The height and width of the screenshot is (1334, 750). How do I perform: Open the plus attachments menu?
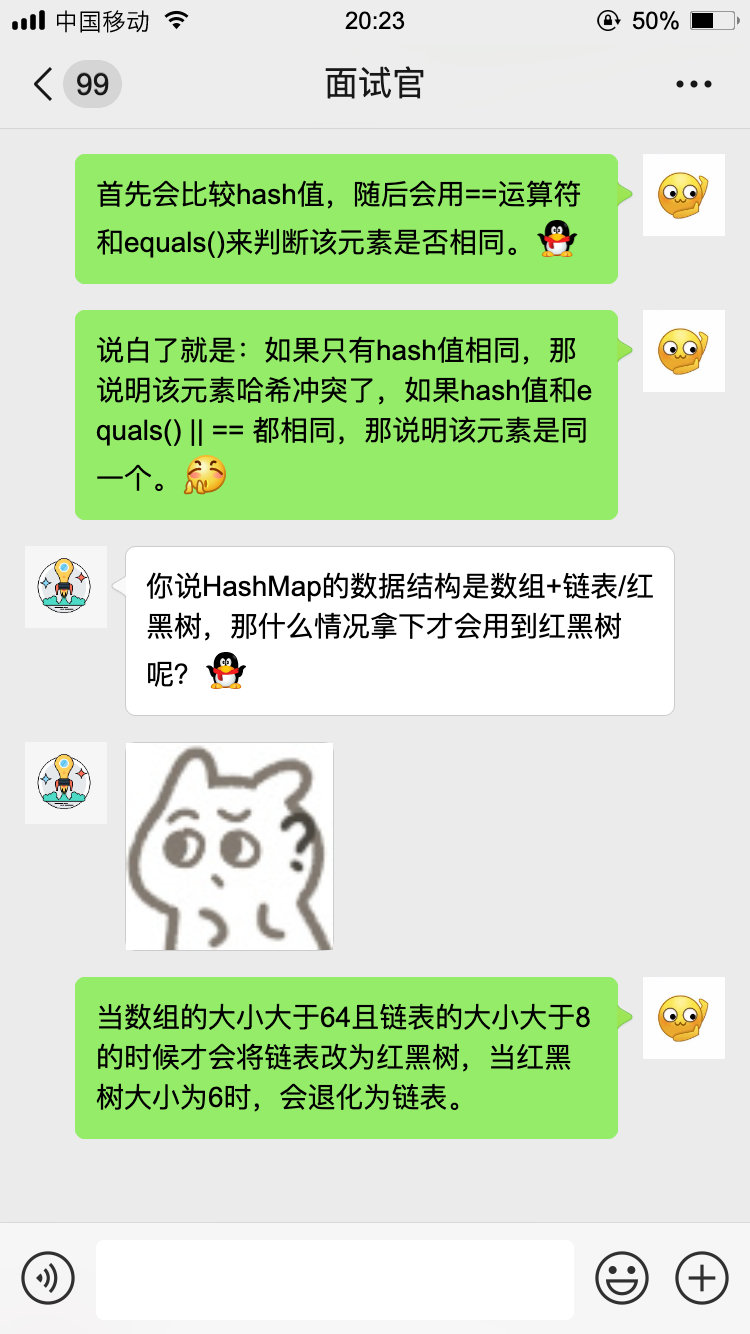coord(702,1277)
